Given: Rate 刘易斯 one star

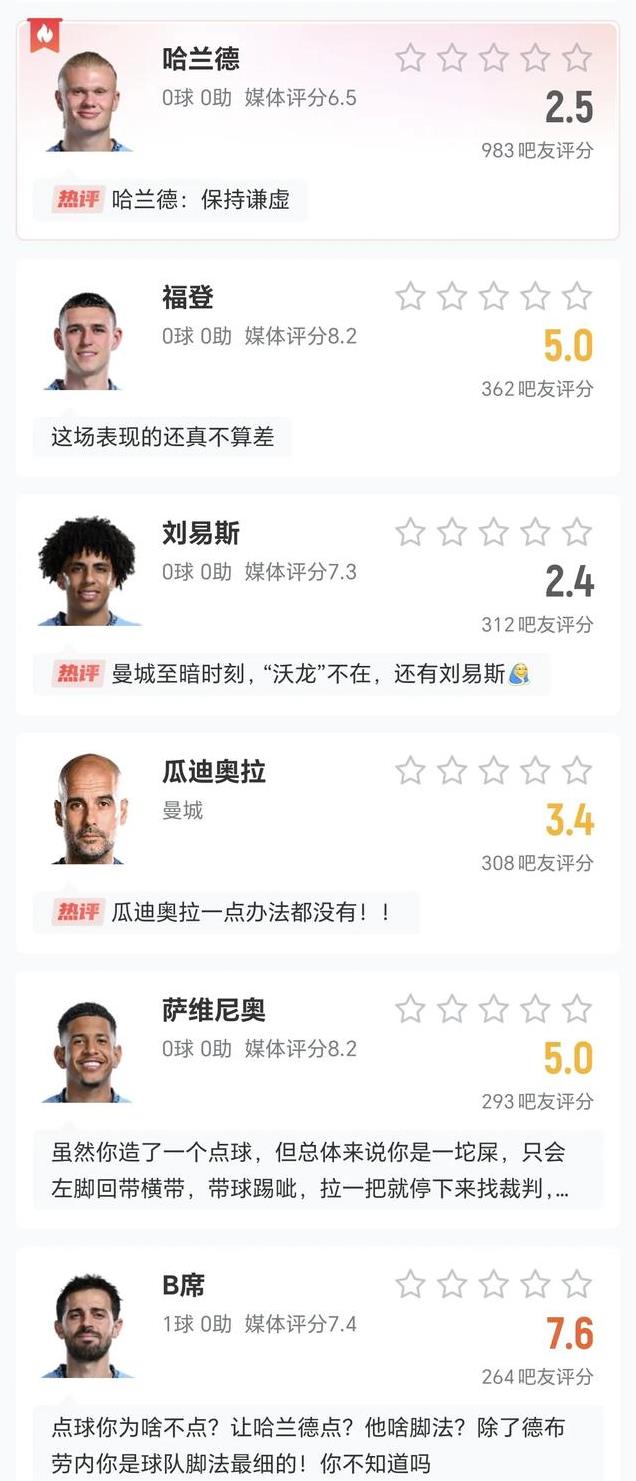Looking at the screenshot, I should pyautogui.click(x=410, y=532).
